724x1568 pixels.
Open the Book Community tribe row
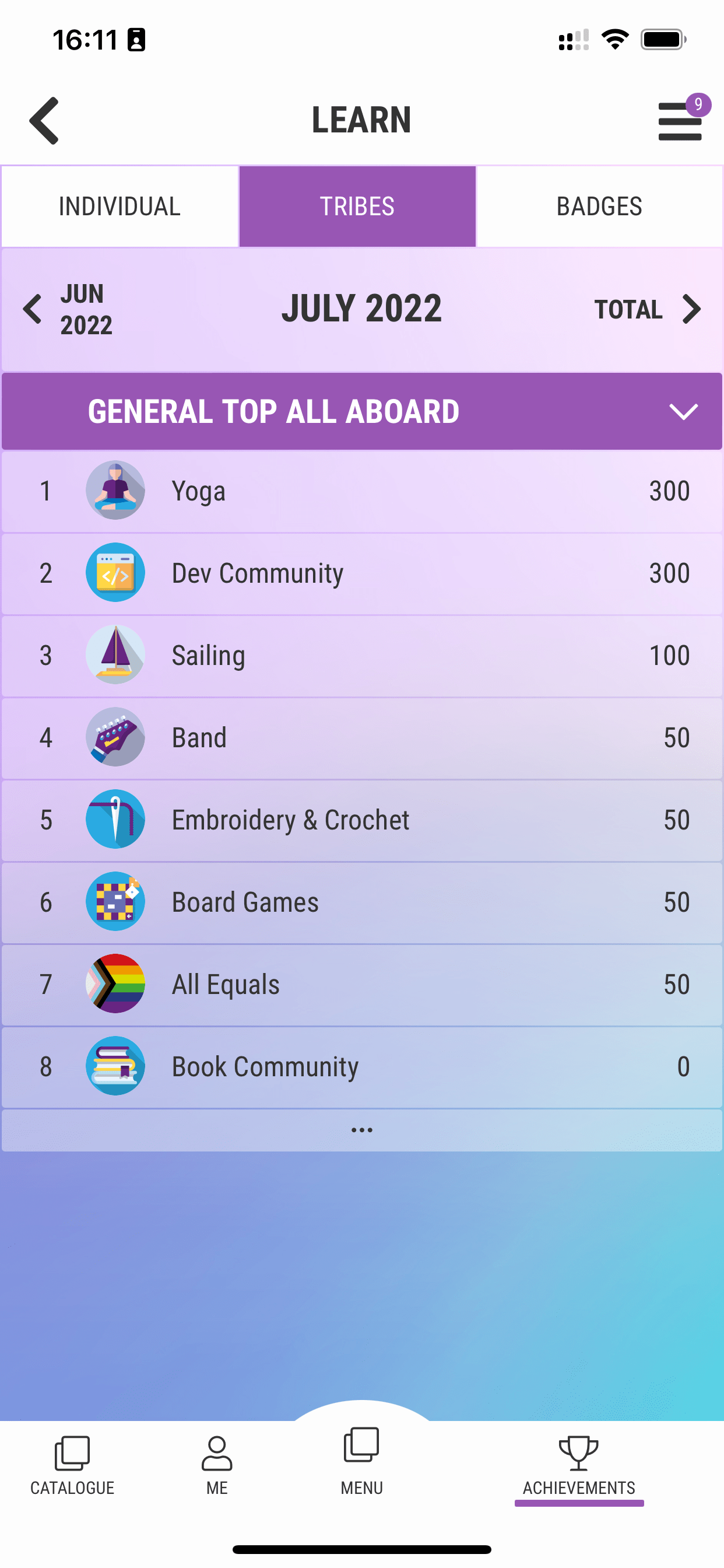click(362, 1066)
